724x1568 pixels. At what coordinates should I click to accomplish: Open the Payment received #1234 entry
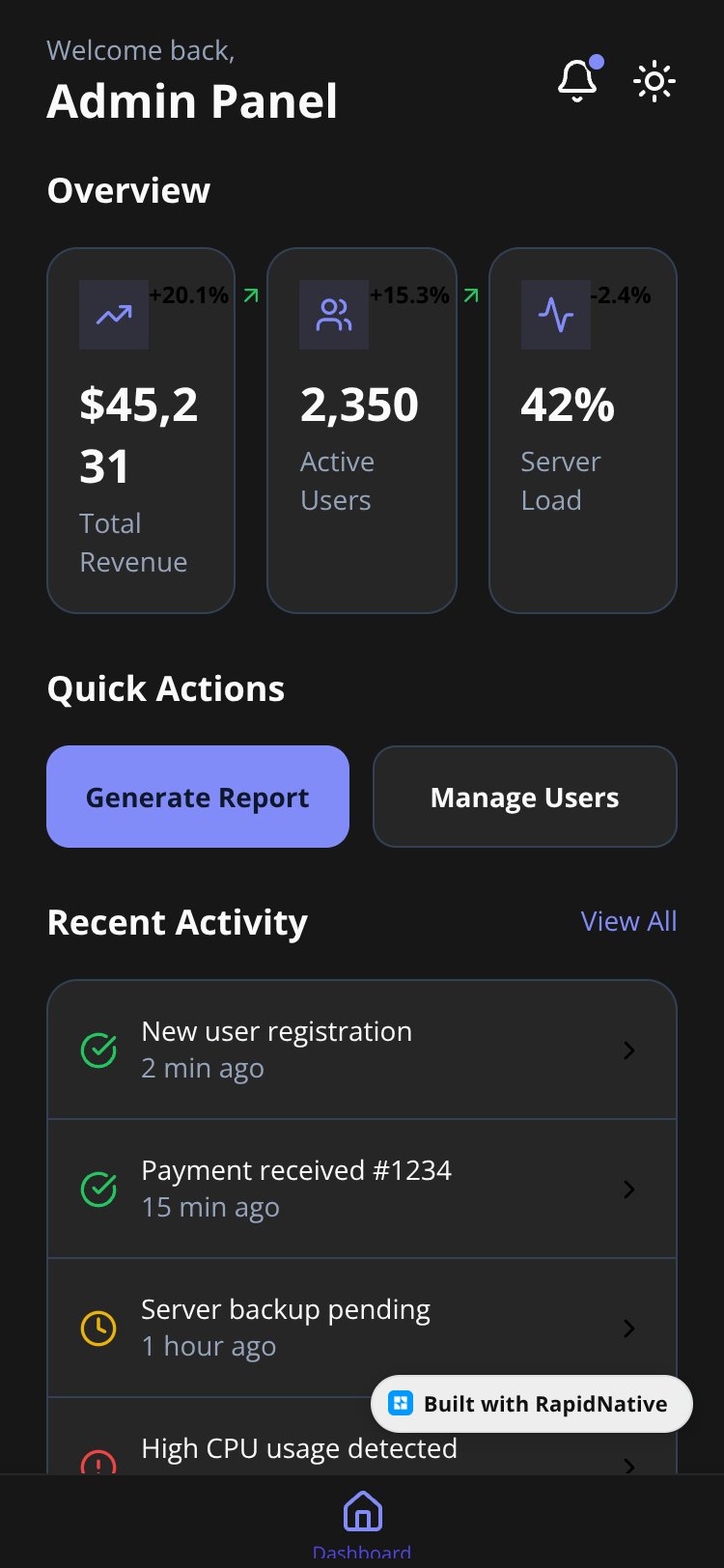point(362,1189)
